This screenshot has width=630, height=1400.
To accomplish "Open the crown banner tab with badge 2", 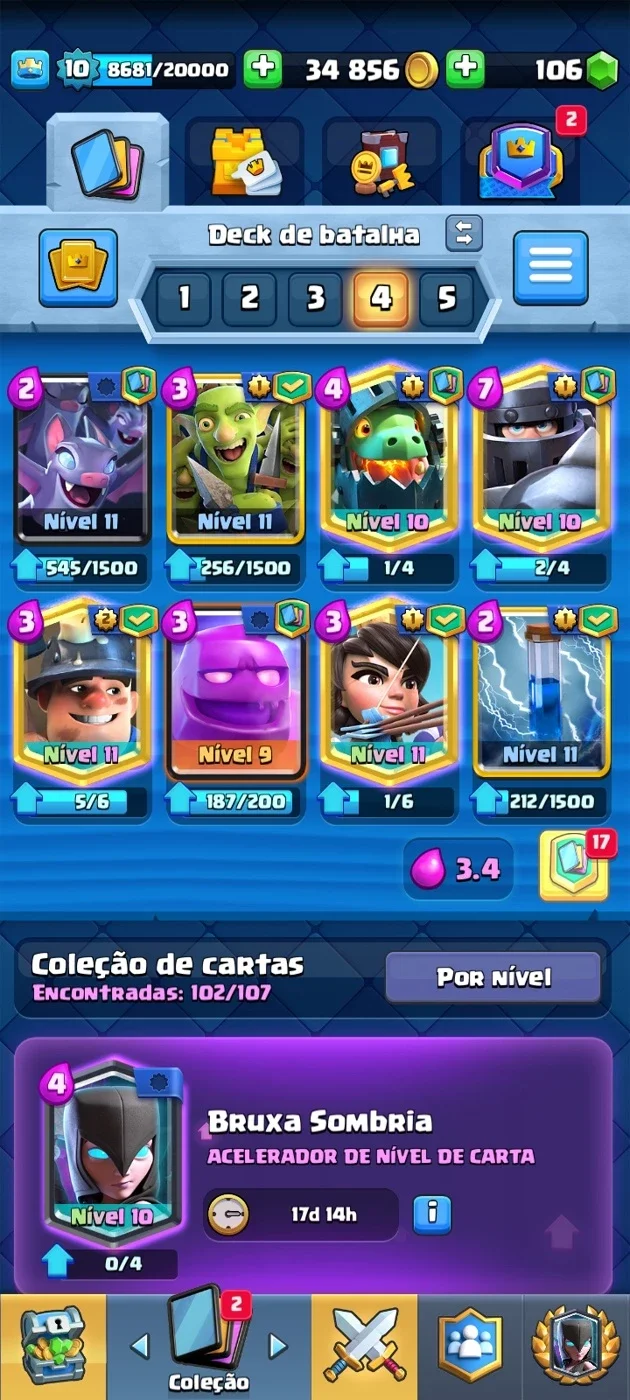I will point(520,161).
